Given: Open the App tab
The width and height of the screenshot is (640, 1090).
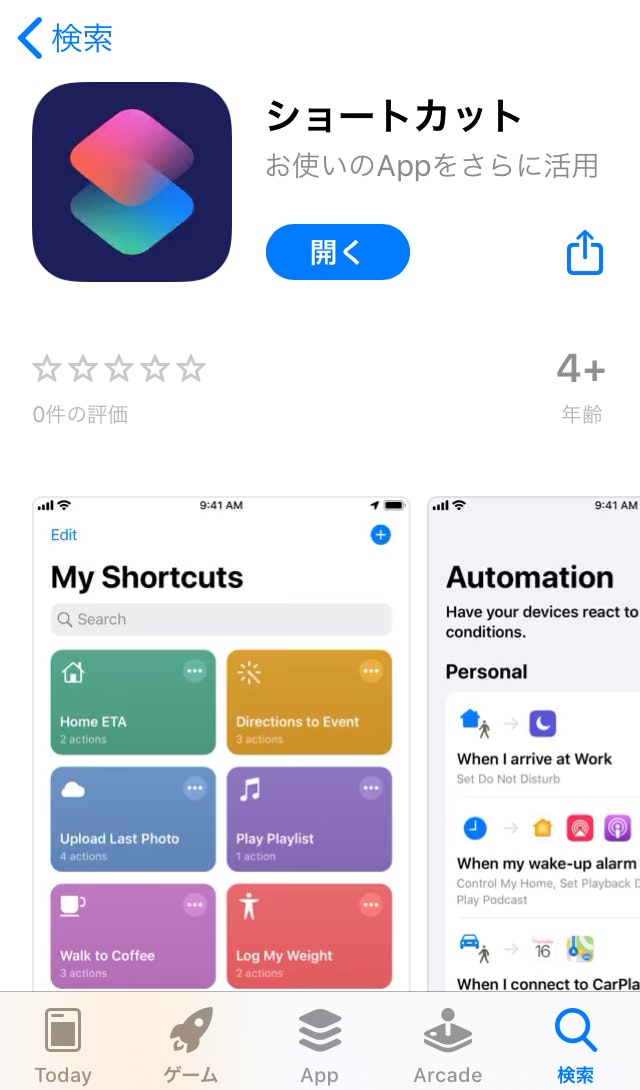Looking at the screenshot, I should [319, 1045].
